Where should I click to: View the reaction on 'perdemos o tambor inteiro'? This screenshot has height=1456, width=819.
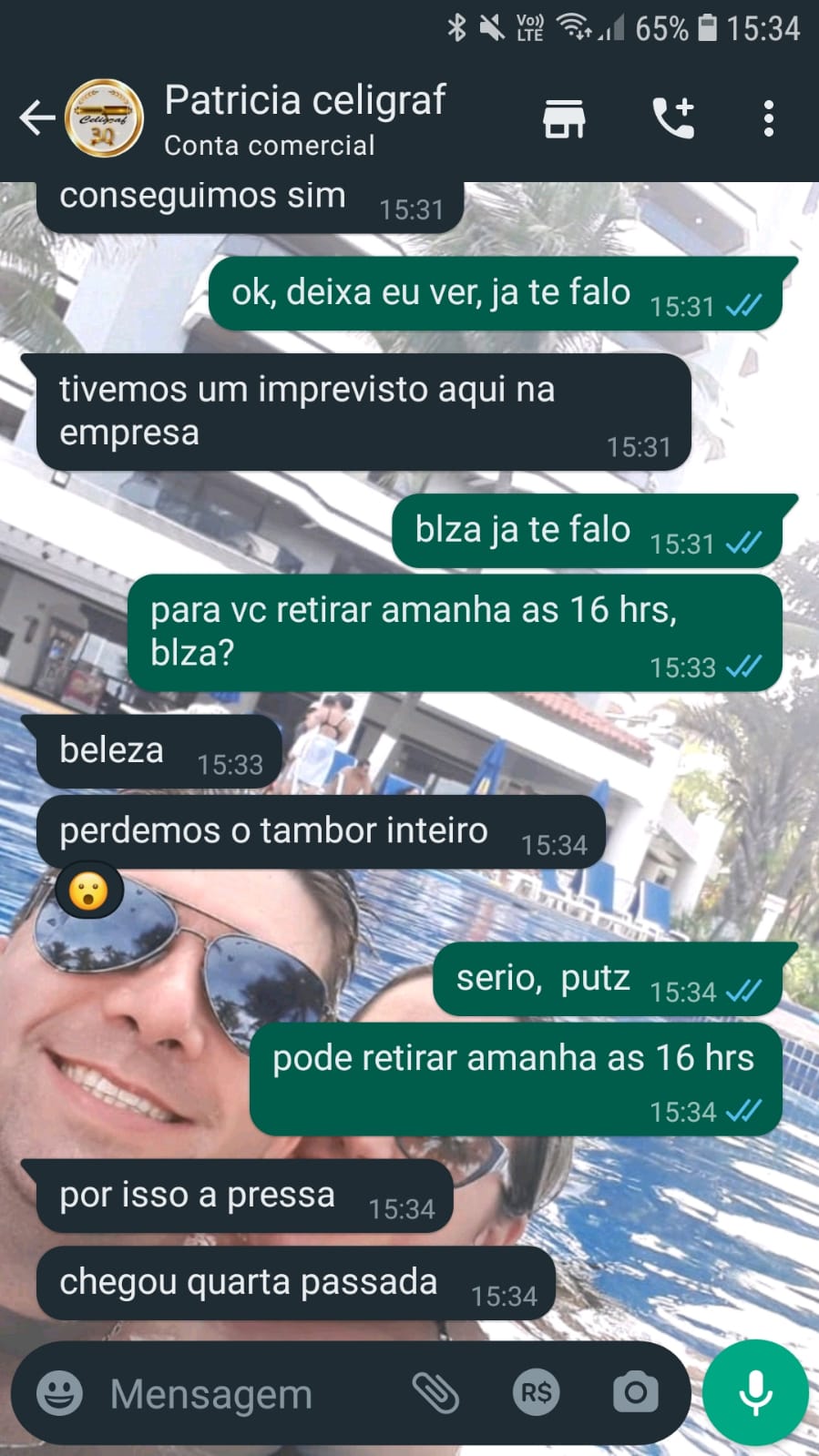(88, 891)
